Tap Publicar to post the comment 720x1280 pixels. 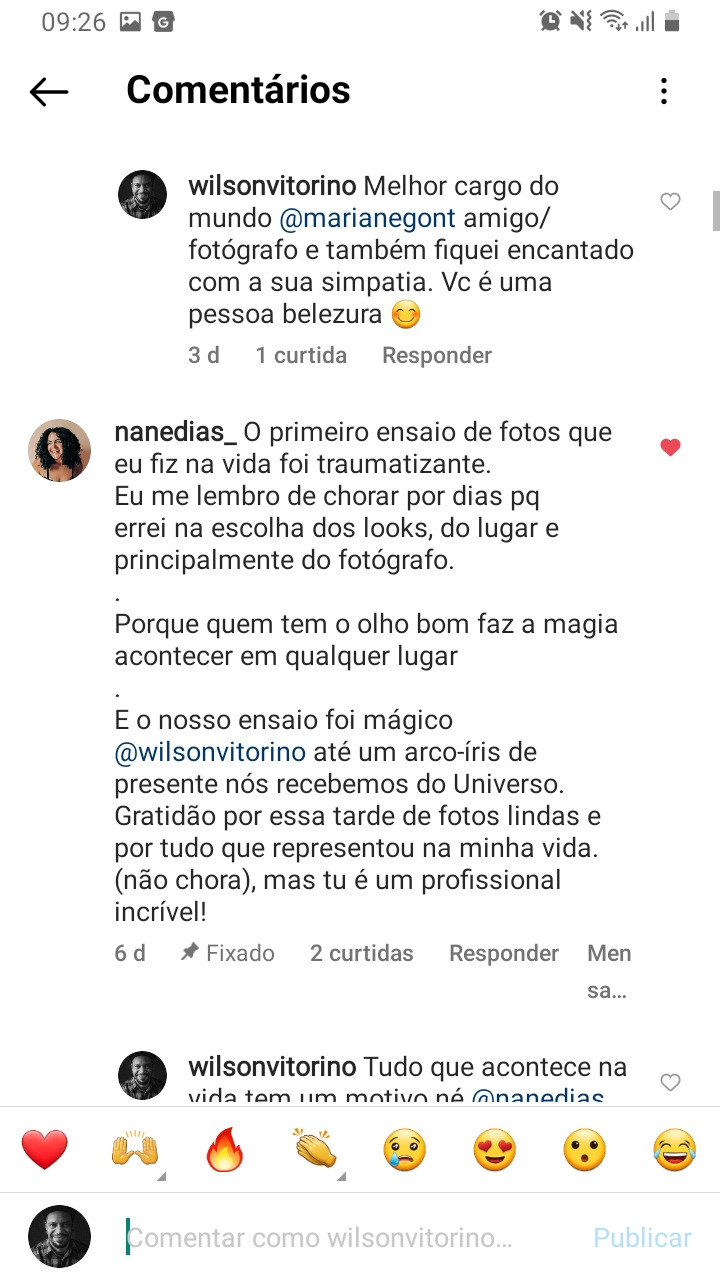click(x=642, y=1238)
